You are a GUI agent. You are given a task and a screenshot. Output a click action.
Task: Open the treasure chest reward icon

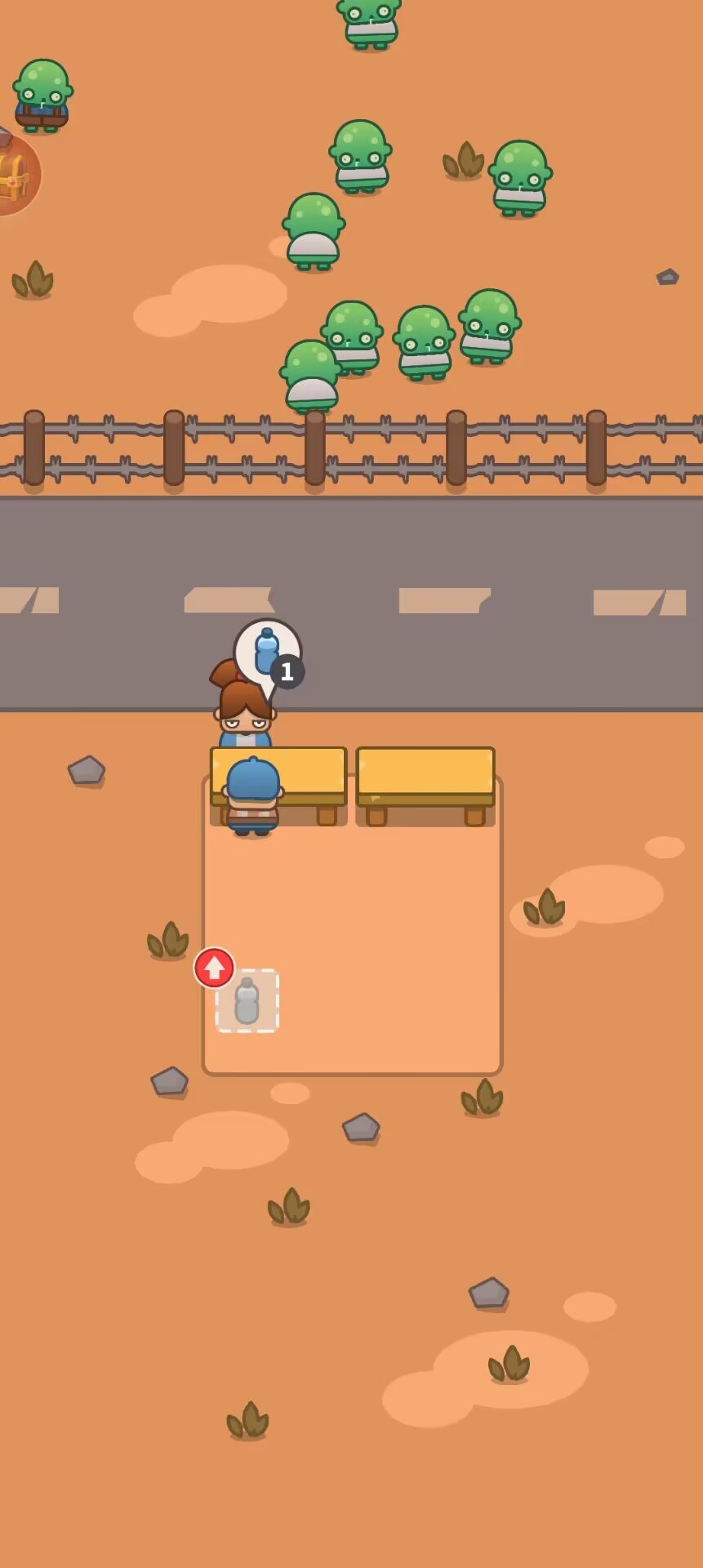click(x=12, y=174)
